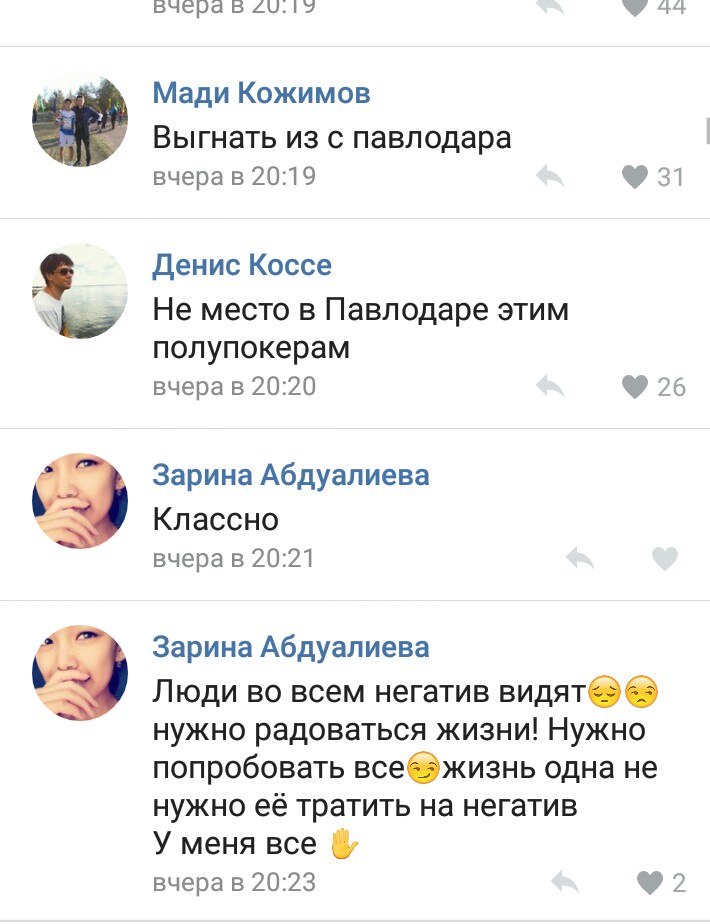This screenshot has width=710, height=924.
Task: Like the "Классно" comment
Action: 665,558
